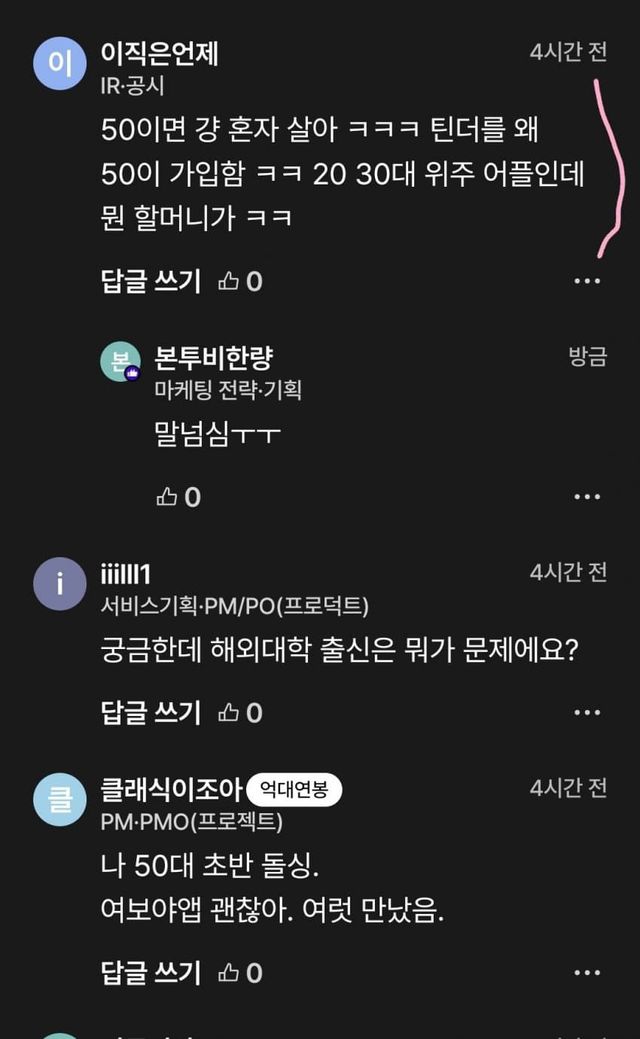Reply to iiilll1's comment
Screen dimensions: 640x1039
click(150, 712)
